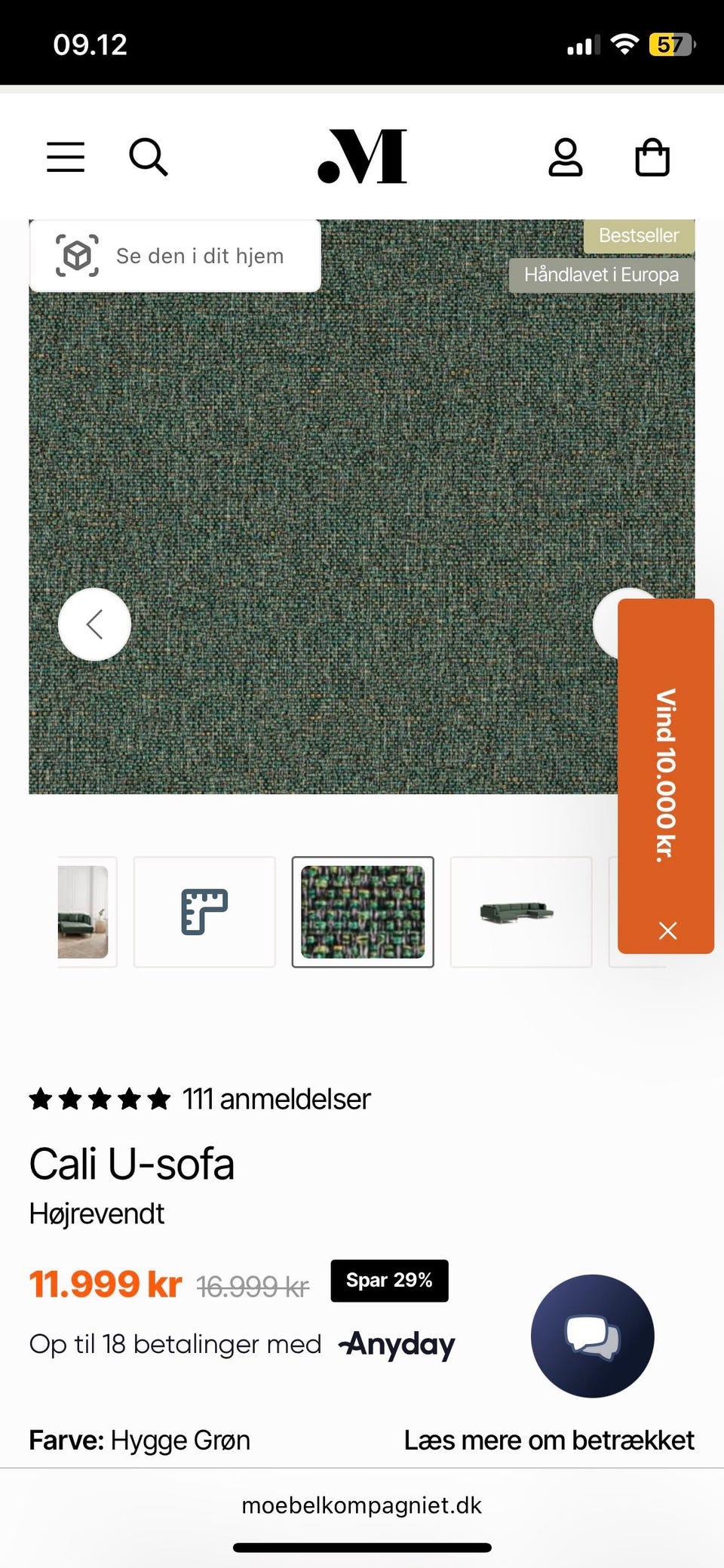
Task: Open Læs mere om betrækket
Action: (x=549, y=1440)
